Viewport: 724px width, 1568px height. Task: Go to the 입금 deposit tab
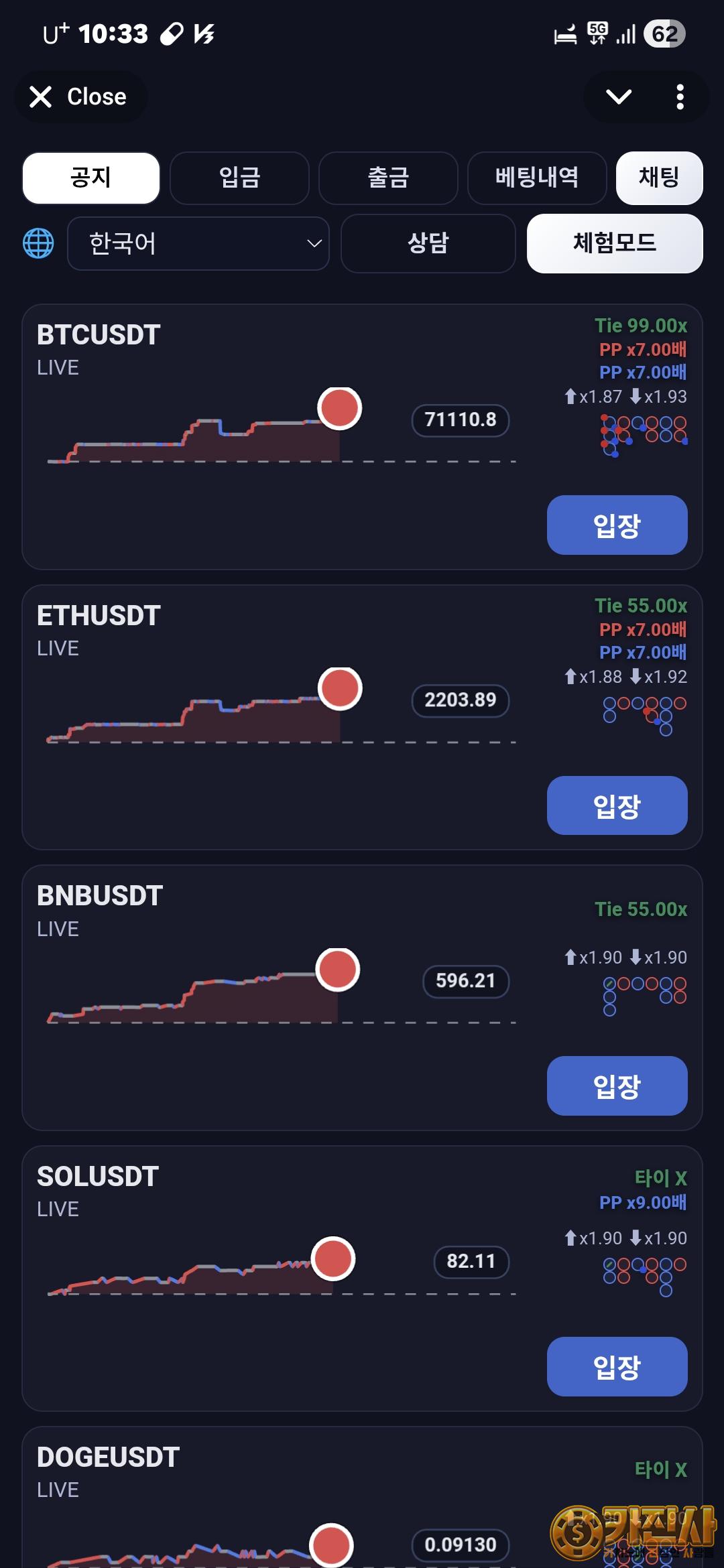pos(239,178)
